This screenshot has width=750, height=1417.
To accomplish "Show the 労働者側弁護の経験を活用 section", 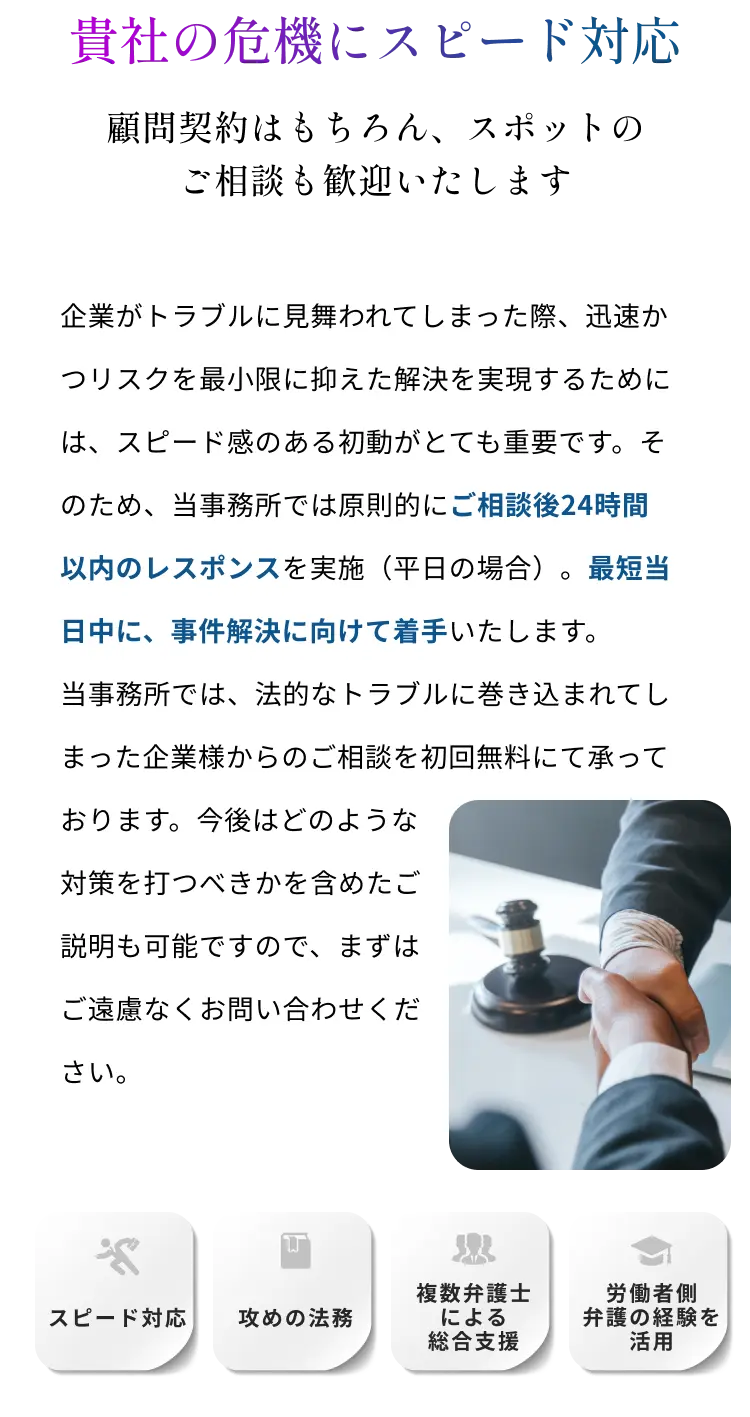I will (651, 1290).
